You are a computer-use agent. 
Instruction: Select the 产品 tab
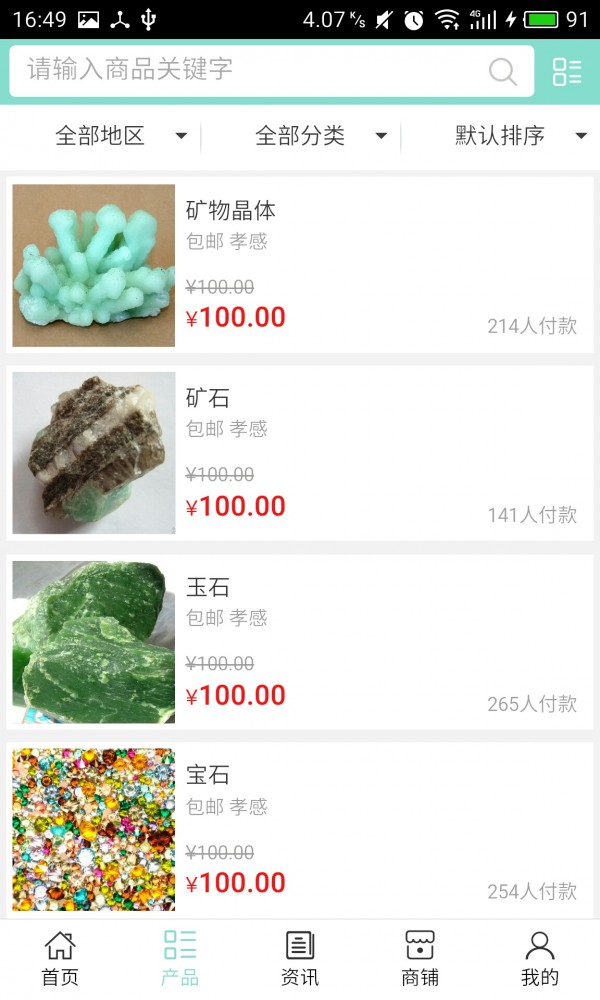[180, 958]
